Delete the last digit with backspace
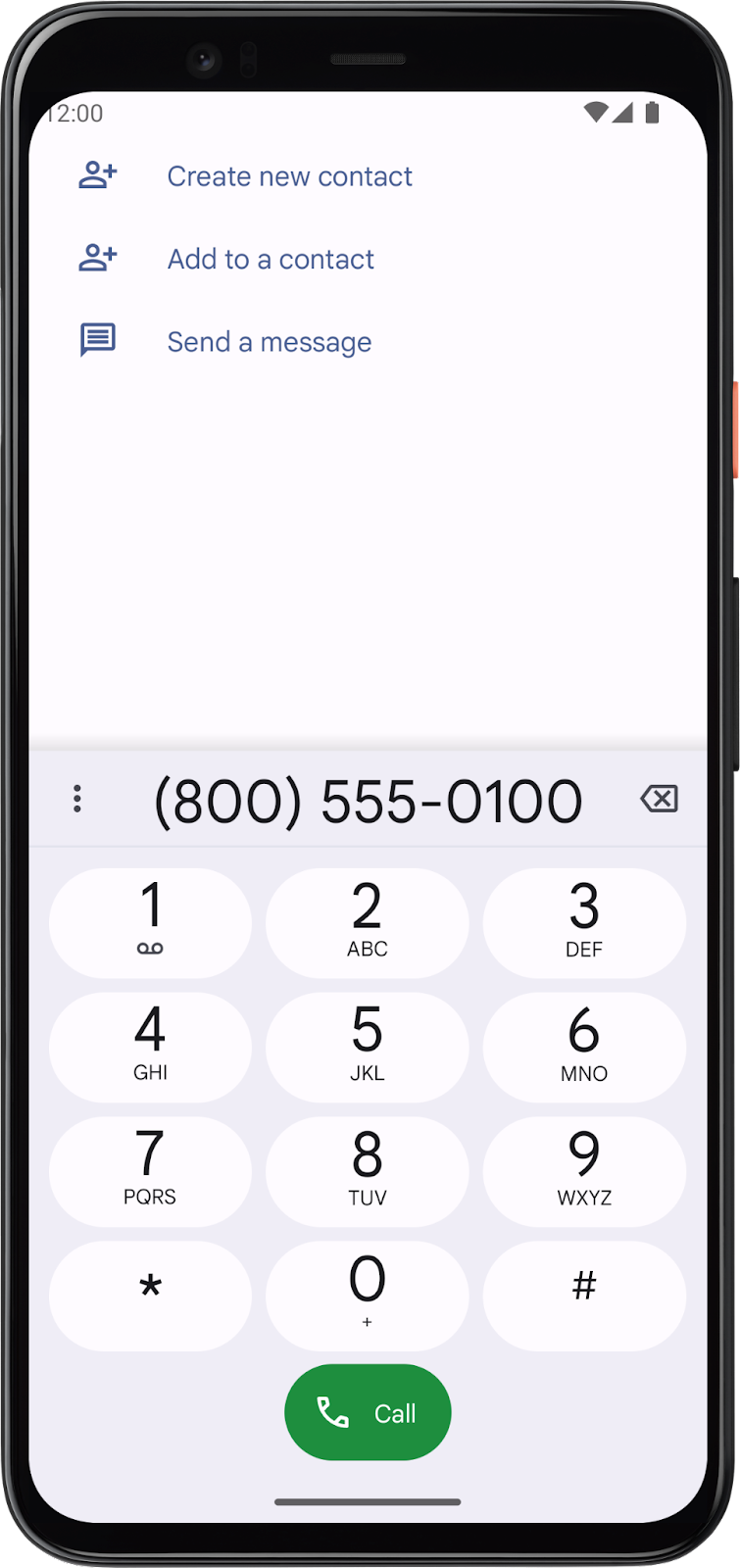740x1568 pixels. (x=659, y=799)
